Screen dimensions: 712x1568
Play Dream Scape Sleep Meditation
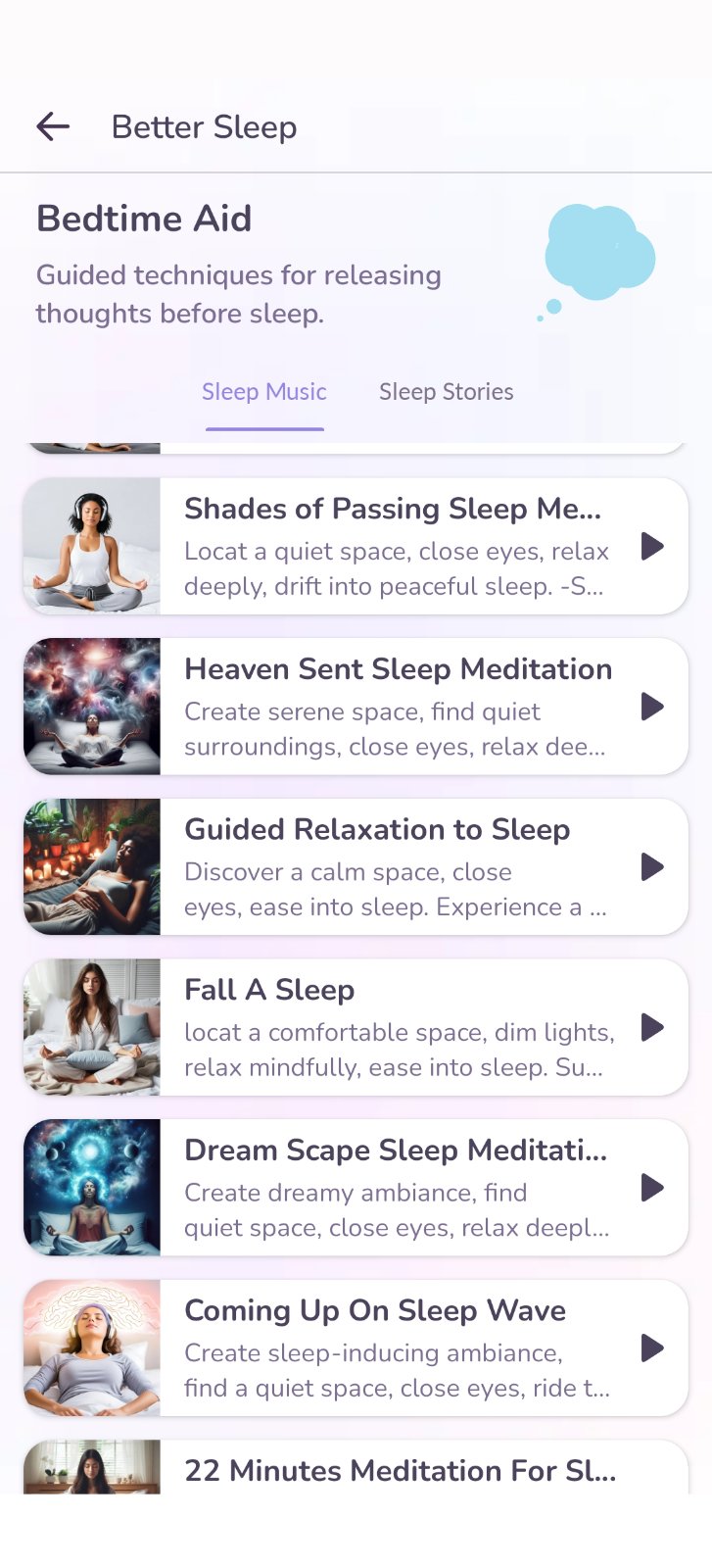pyautogui.click(x=652, y=1188)
